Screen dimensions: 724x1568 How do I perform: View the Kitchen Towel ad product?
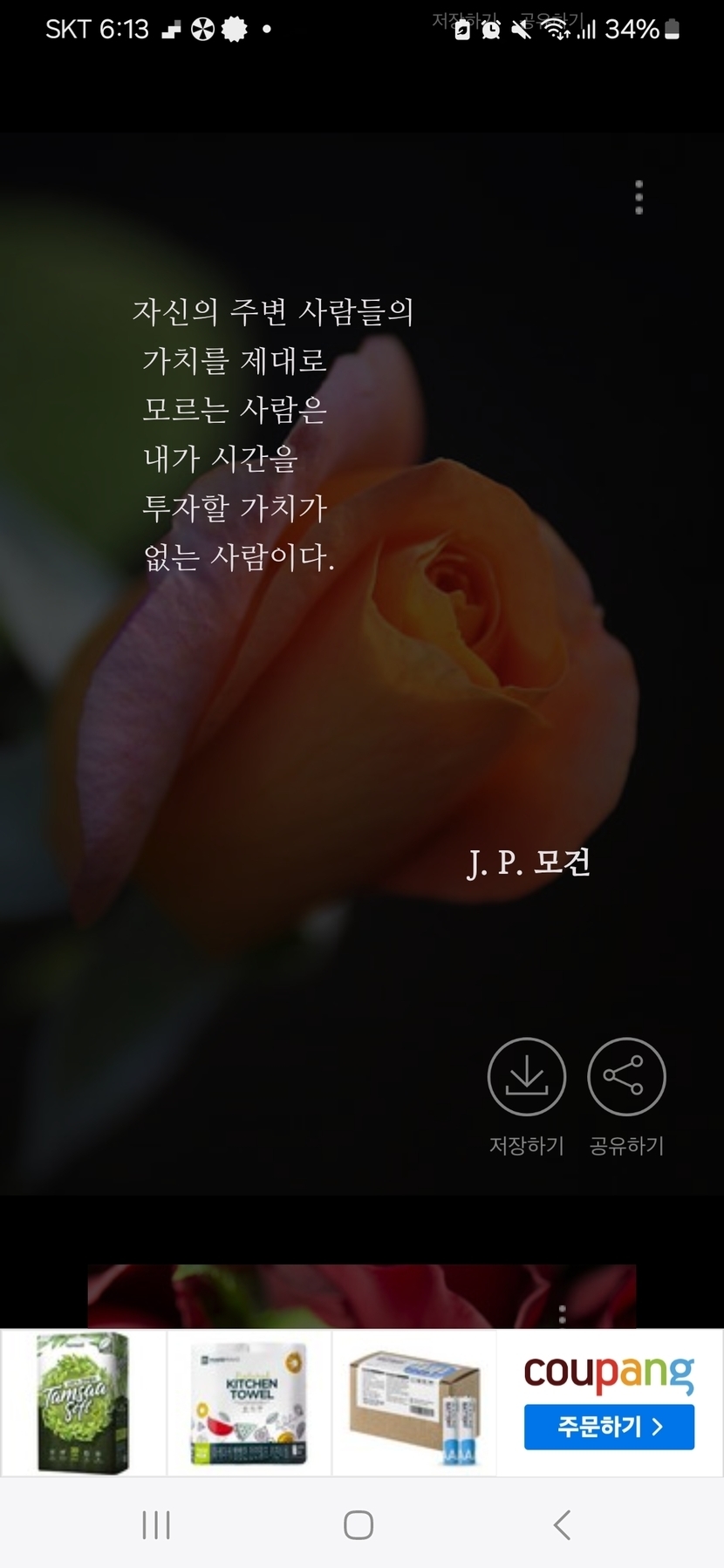pyautogui.click(x=249, y=1402)
